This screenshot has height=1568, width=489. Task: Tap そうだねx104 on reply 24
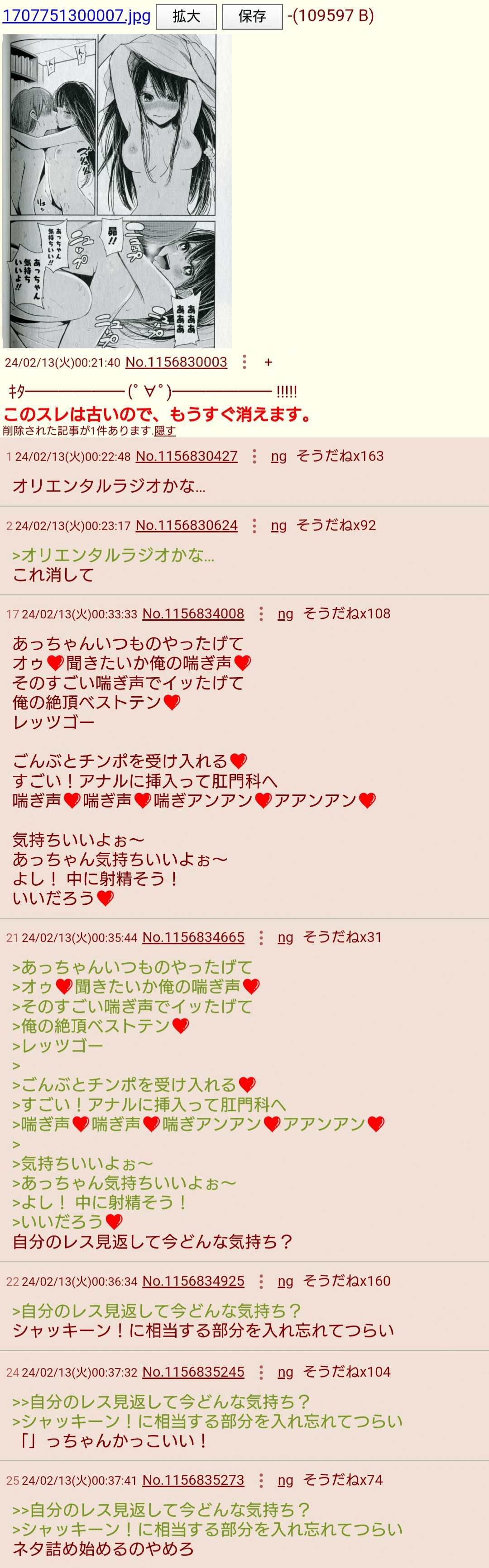pyautogui.click(x=346, y=1372)
